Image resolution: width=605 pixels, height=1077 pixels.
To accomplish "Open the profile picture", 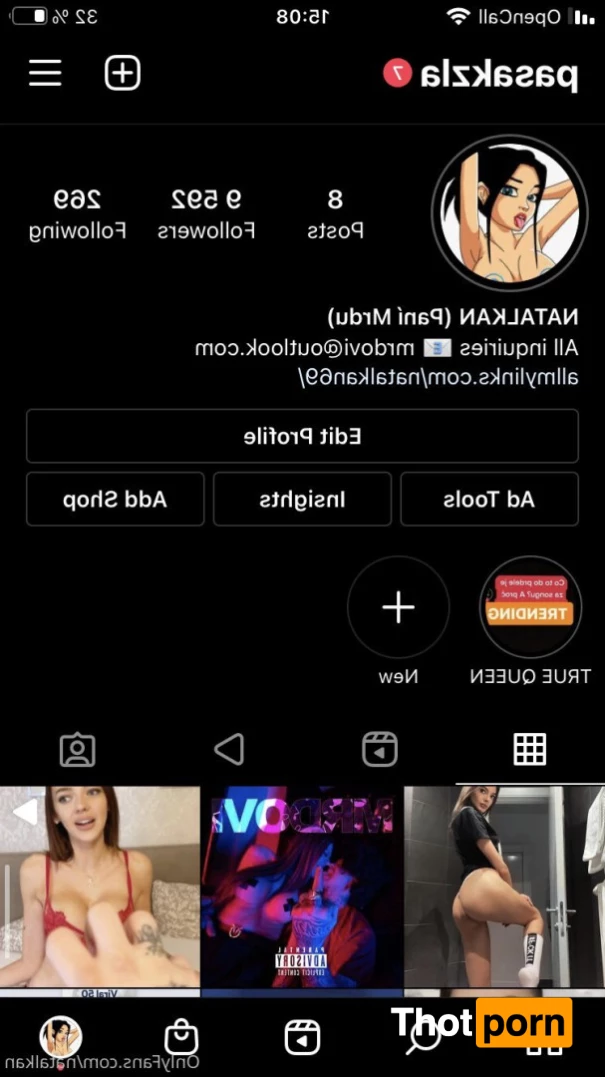I will point(508,212).
